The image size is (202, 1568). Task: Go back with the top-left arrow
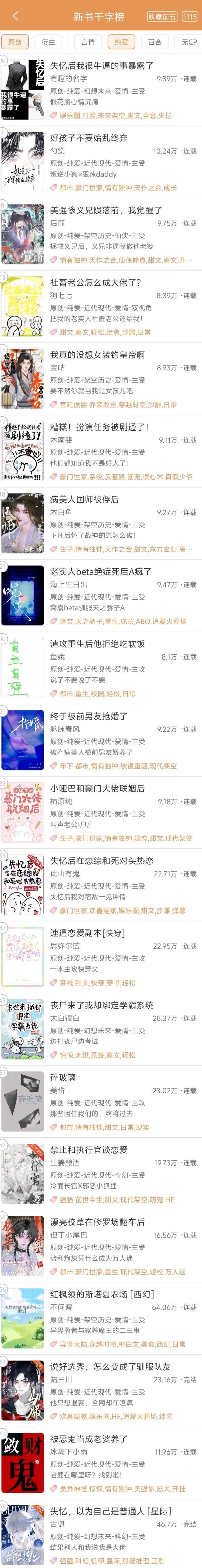tap(15, 16)
